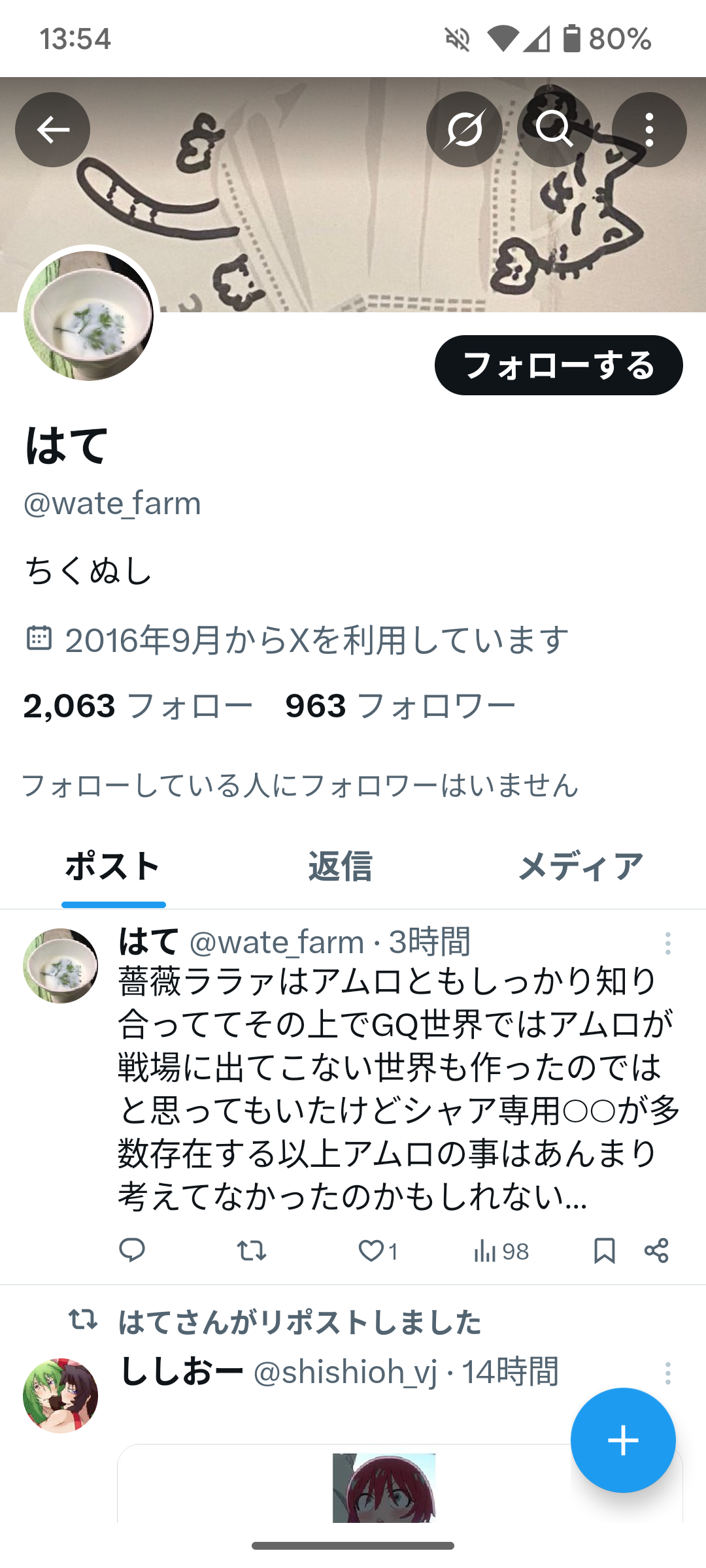
Task: Share はて's 薔薇ララァ post
Action: pos(656,1250)
